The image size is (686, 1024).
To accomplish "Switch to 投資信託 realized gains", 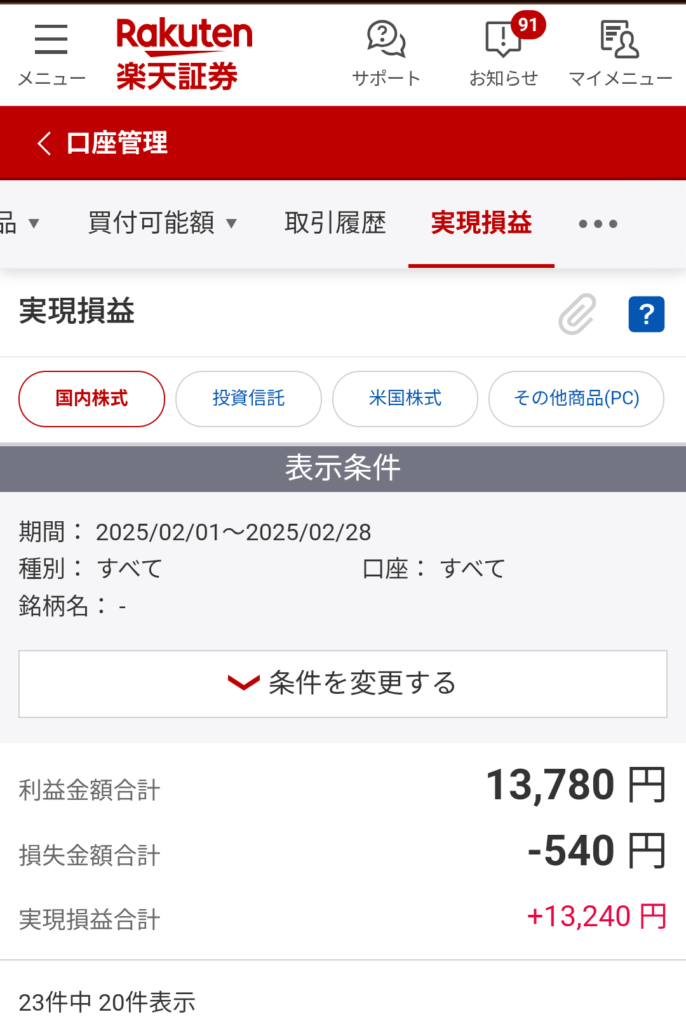I will (x=248, y=399).
